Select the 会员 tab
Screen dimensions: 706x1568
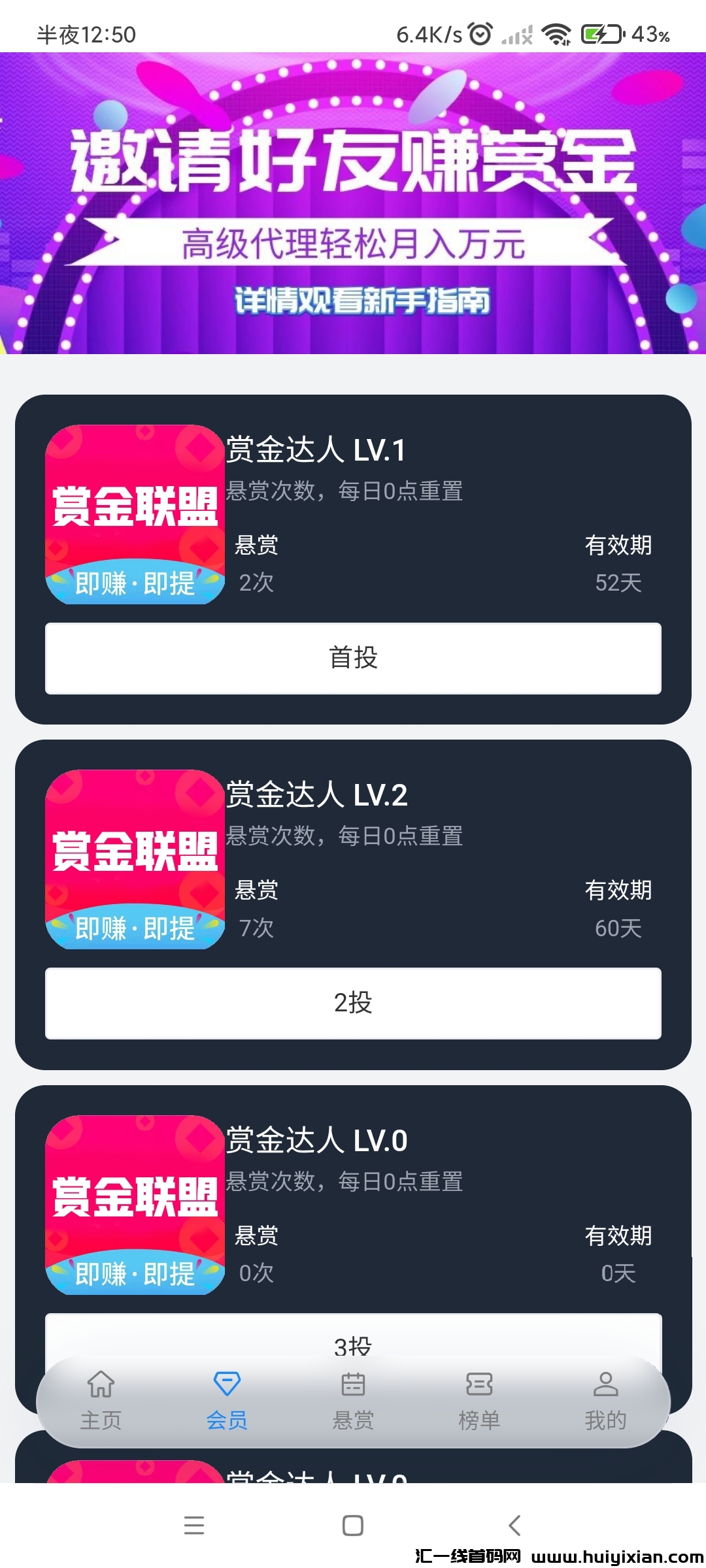[x=227, y=1401]
